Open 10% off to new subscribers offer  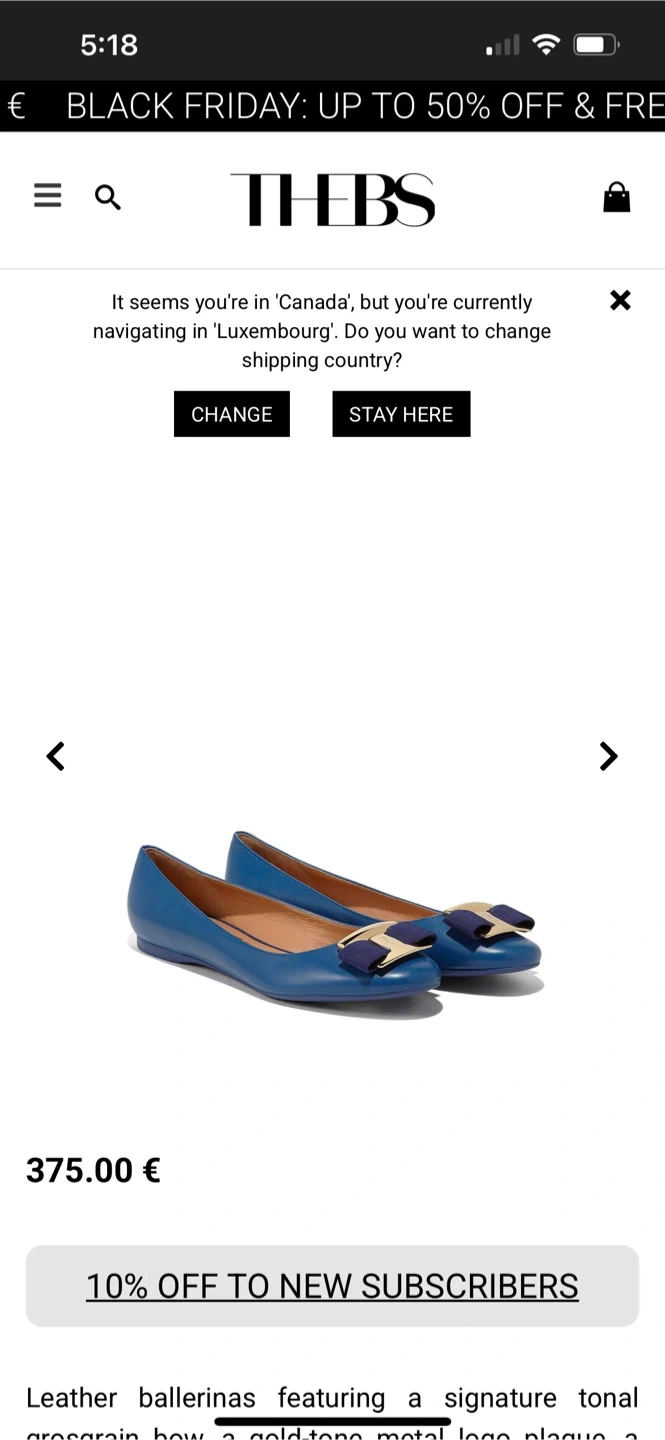(x=332, y=1286)
